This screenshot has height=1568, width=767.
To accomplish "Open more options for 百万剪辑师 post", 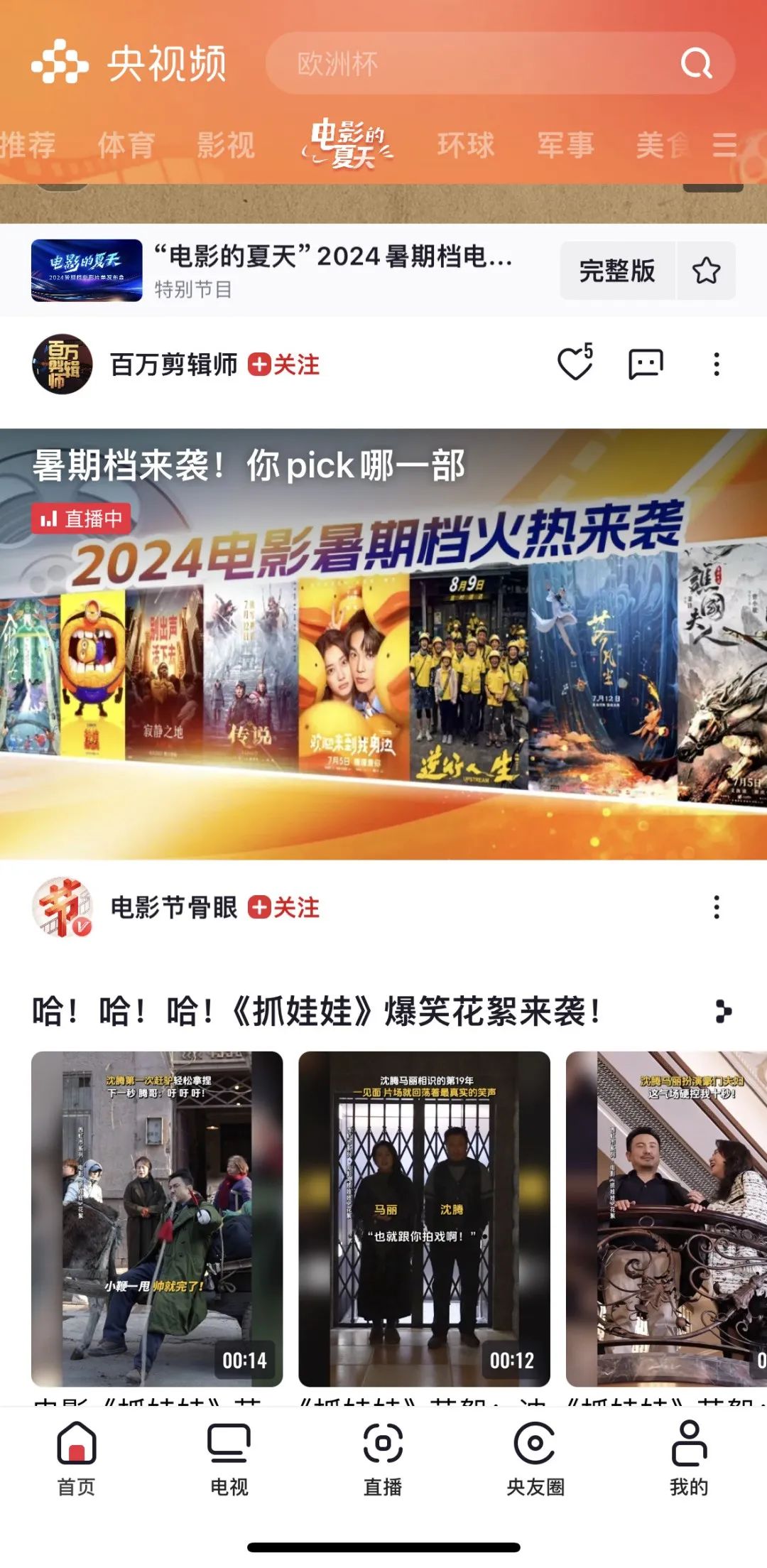I will click(717, 364).
